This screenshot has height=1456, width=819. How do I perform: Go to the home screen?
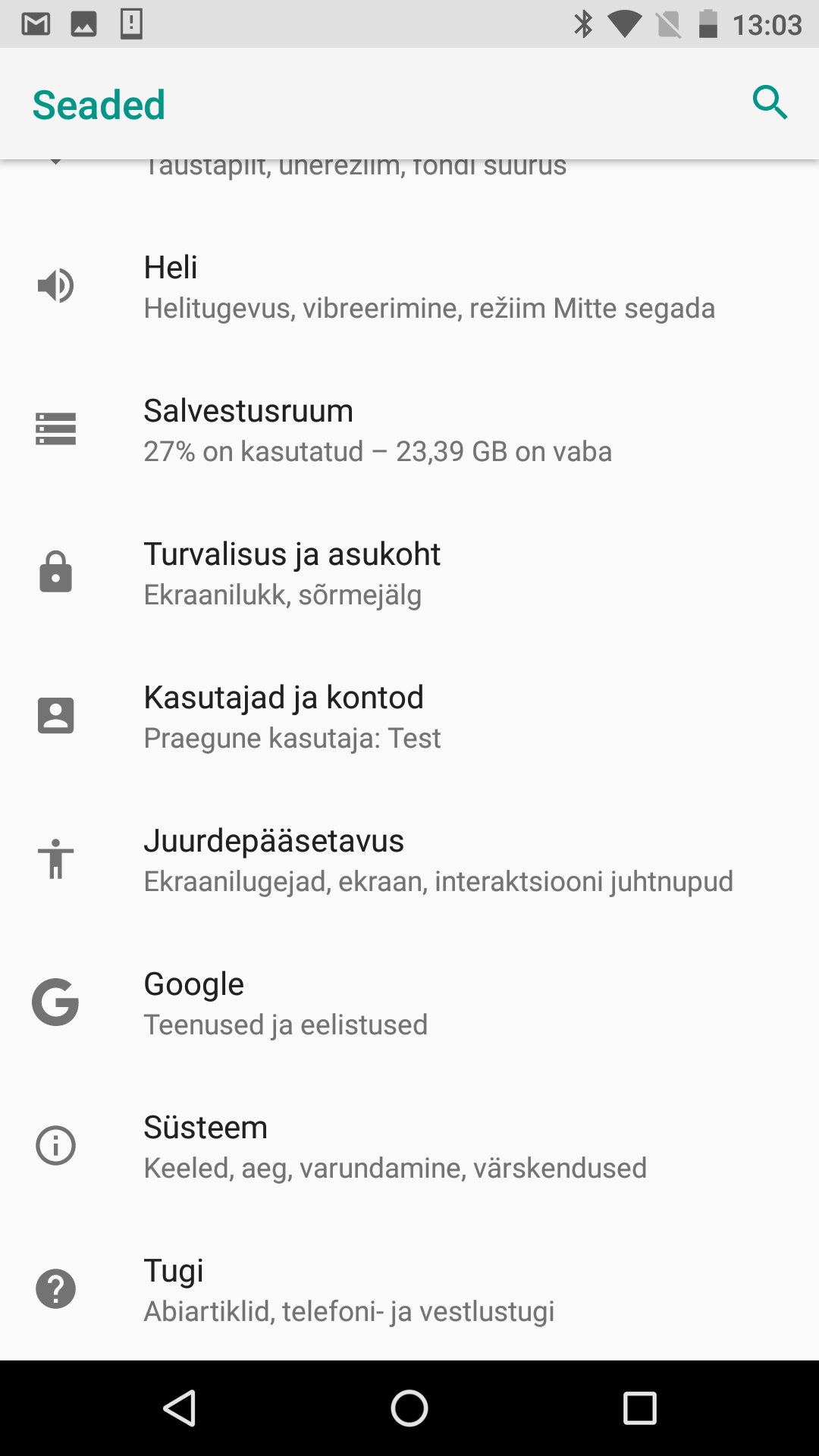[409, 1408]
